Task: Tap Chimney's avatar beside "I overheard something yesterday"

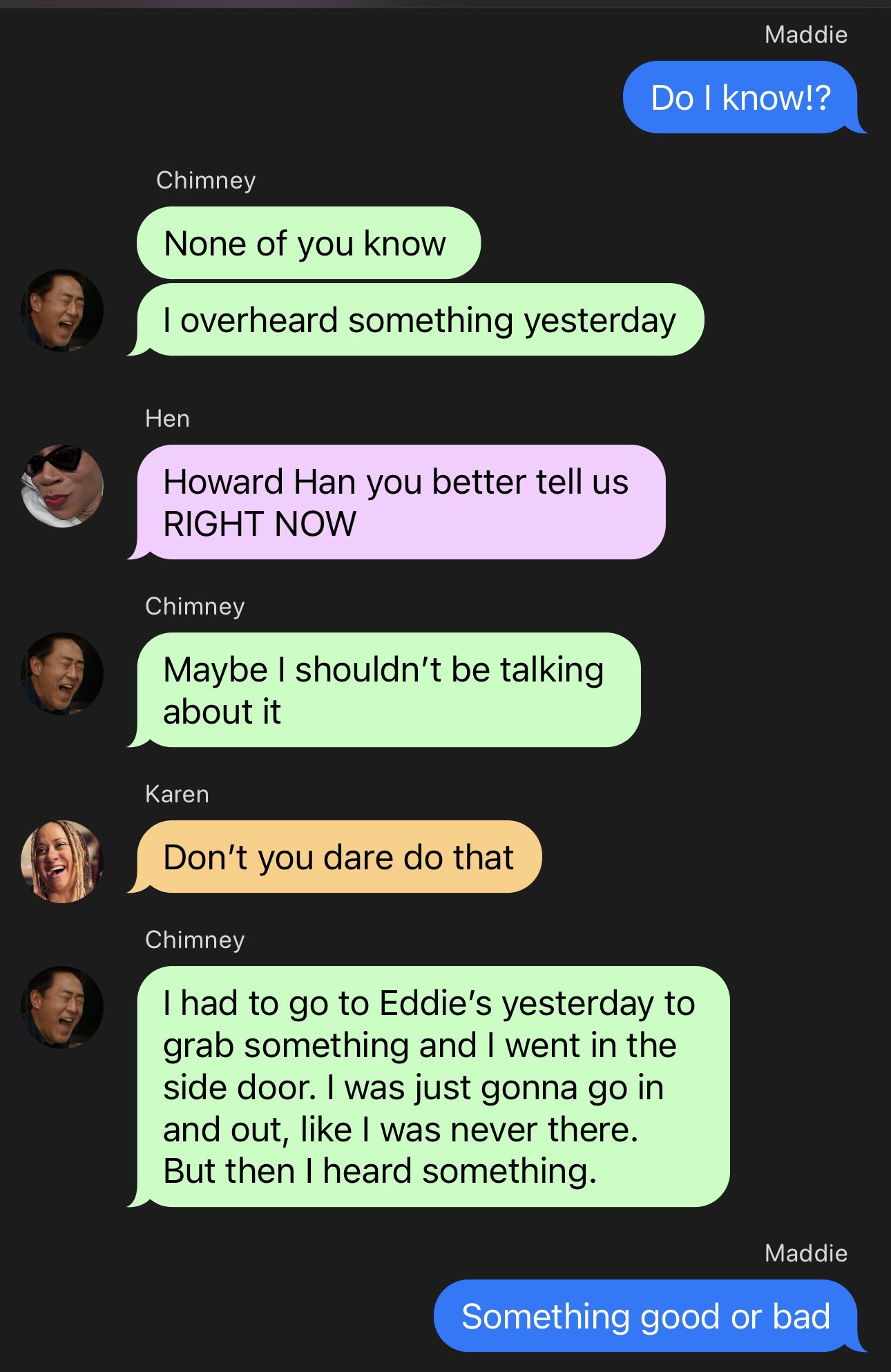Action: (62, 310)
